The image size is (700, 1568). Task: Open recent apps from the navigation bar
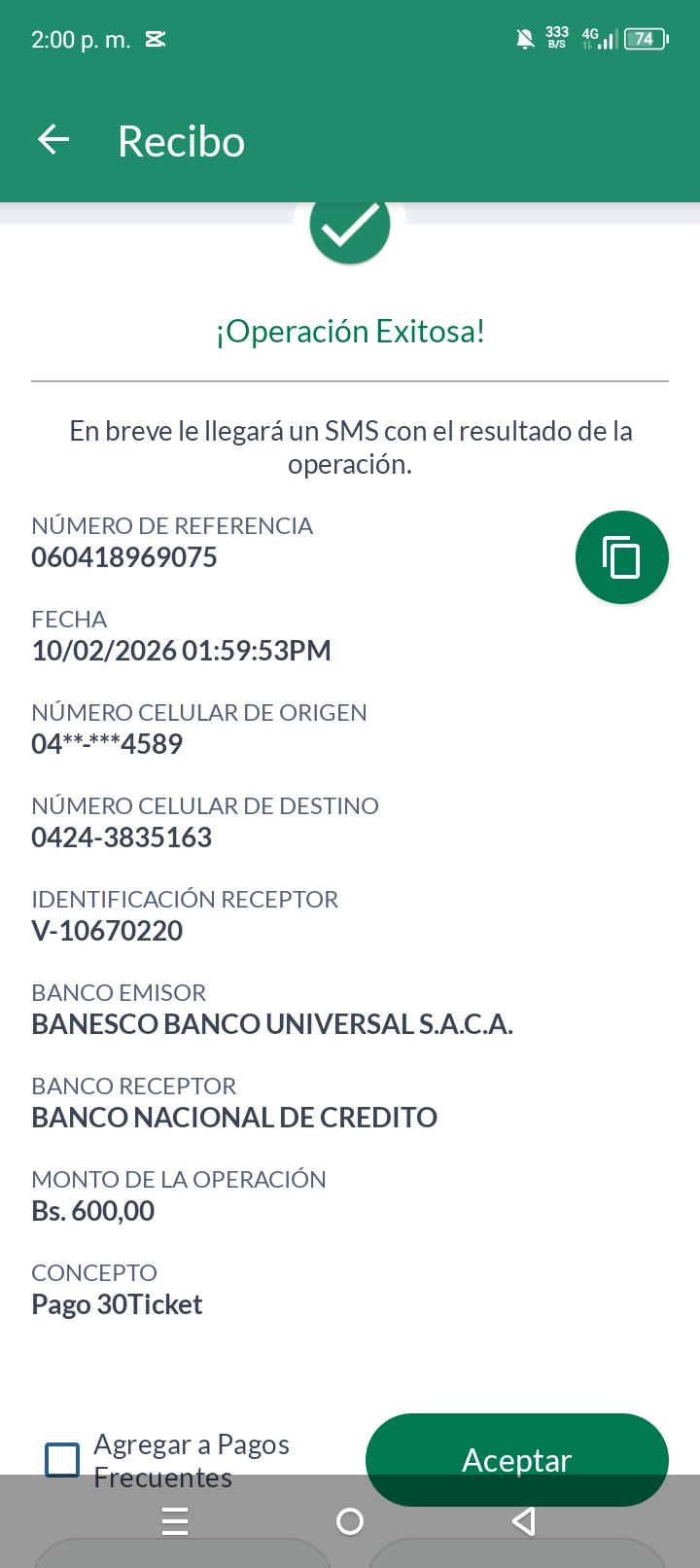click(x=175, y=1521)
